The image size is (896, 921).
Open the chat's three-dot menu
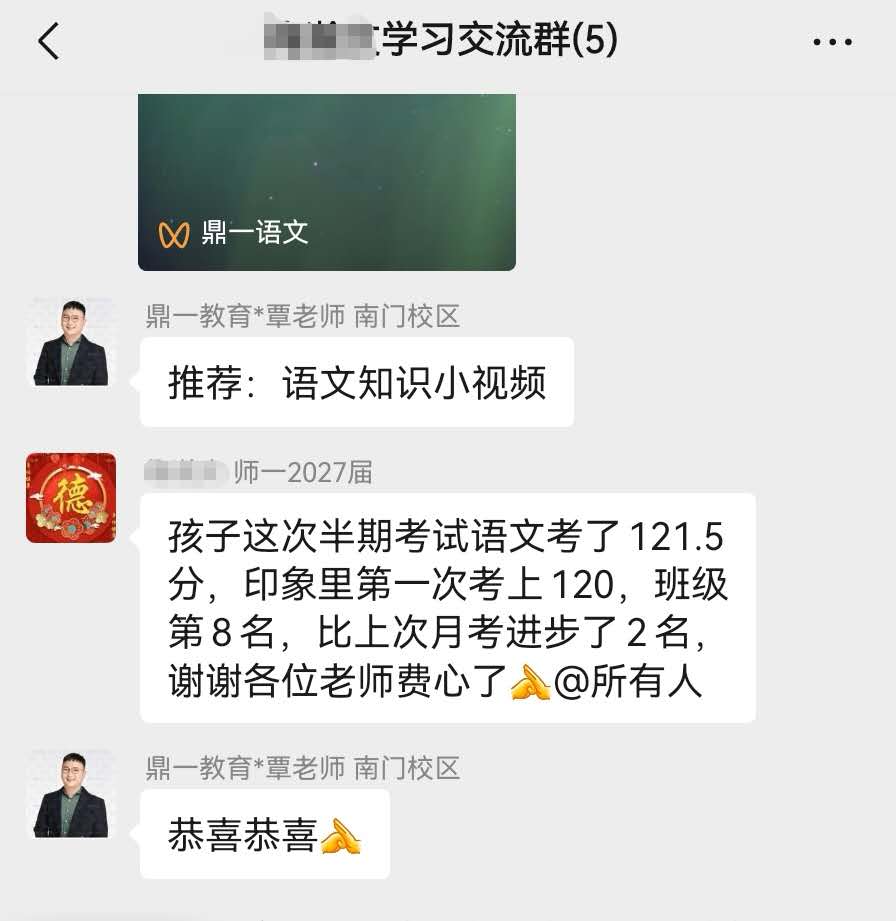pyautogui.click(x=832, y=42)
